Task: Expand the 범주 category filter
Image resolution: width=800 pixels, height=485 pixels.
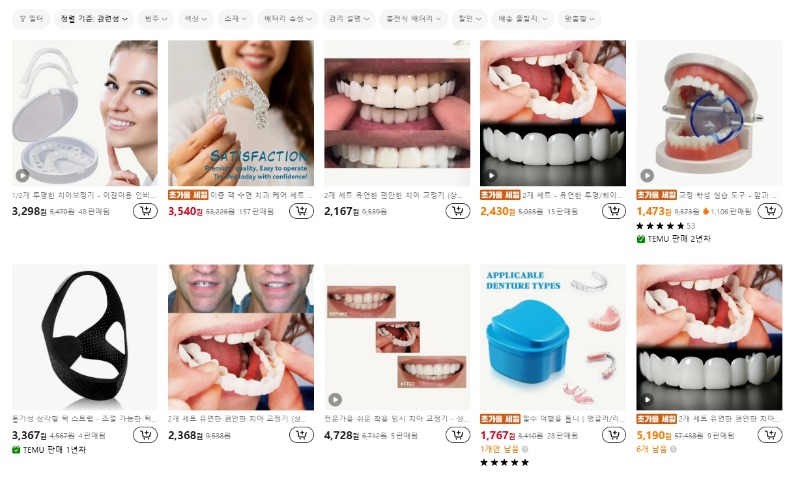Action: 154,18
